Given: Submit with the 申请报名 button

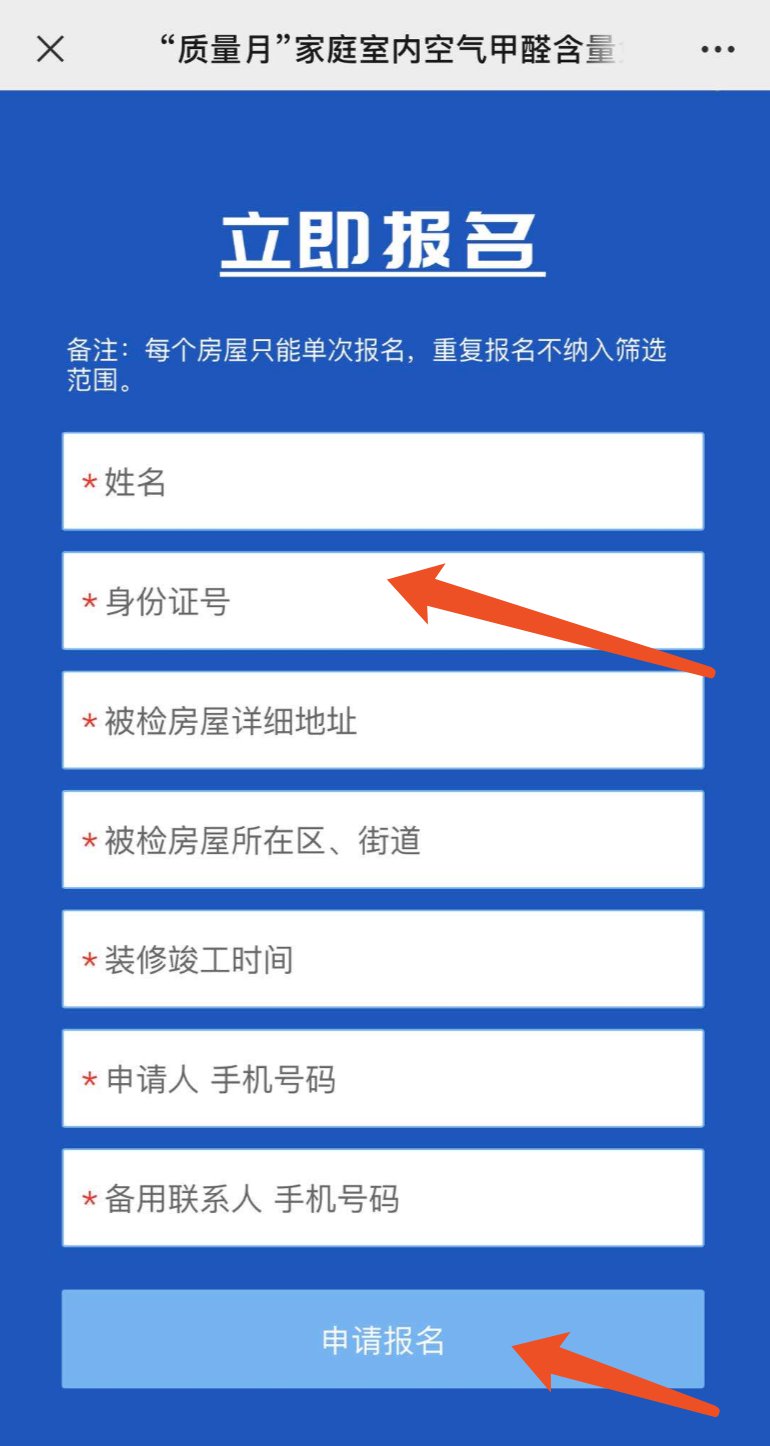Looking at the screenshot, I should tap(383, 1339).
